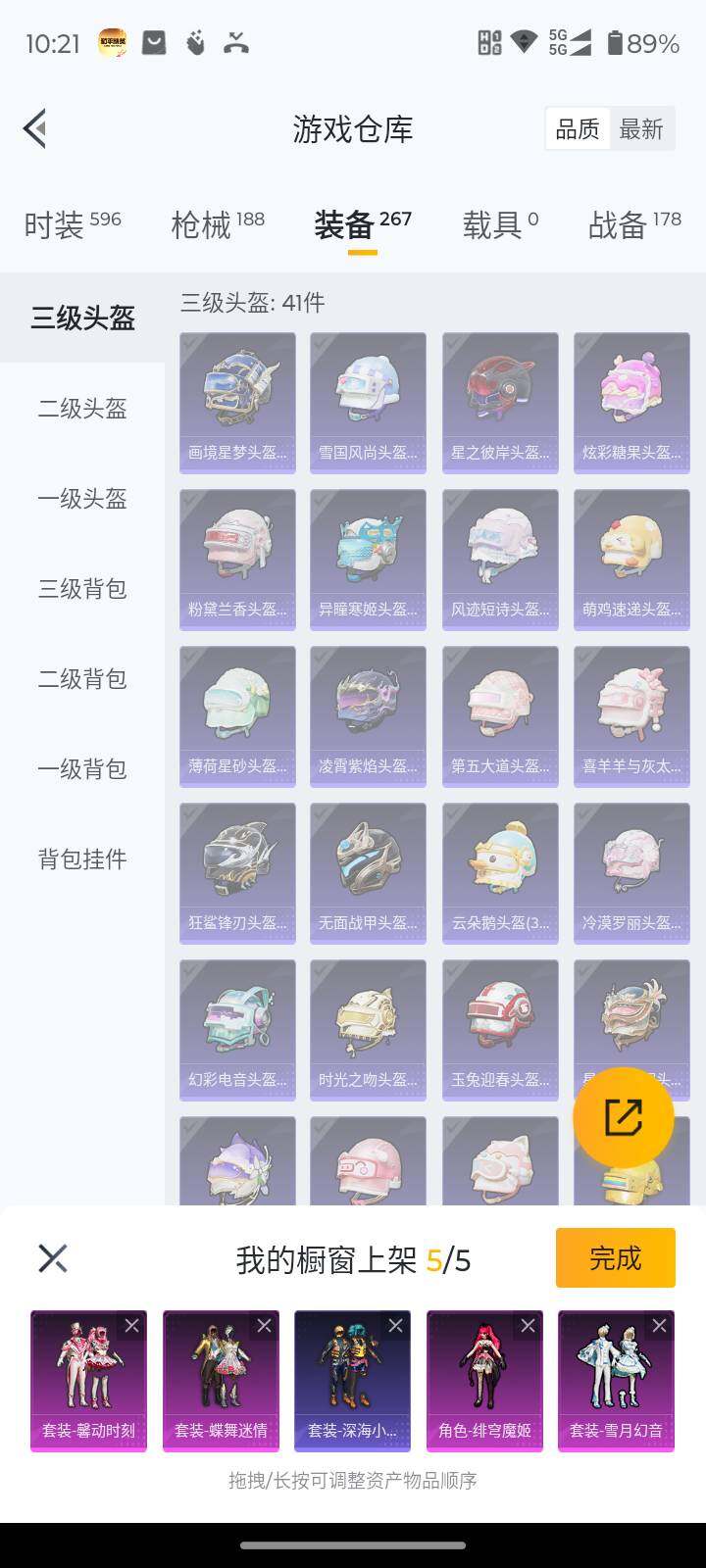
Task: Confirm selection with 完成 button
Action: tap(615, 1257)
